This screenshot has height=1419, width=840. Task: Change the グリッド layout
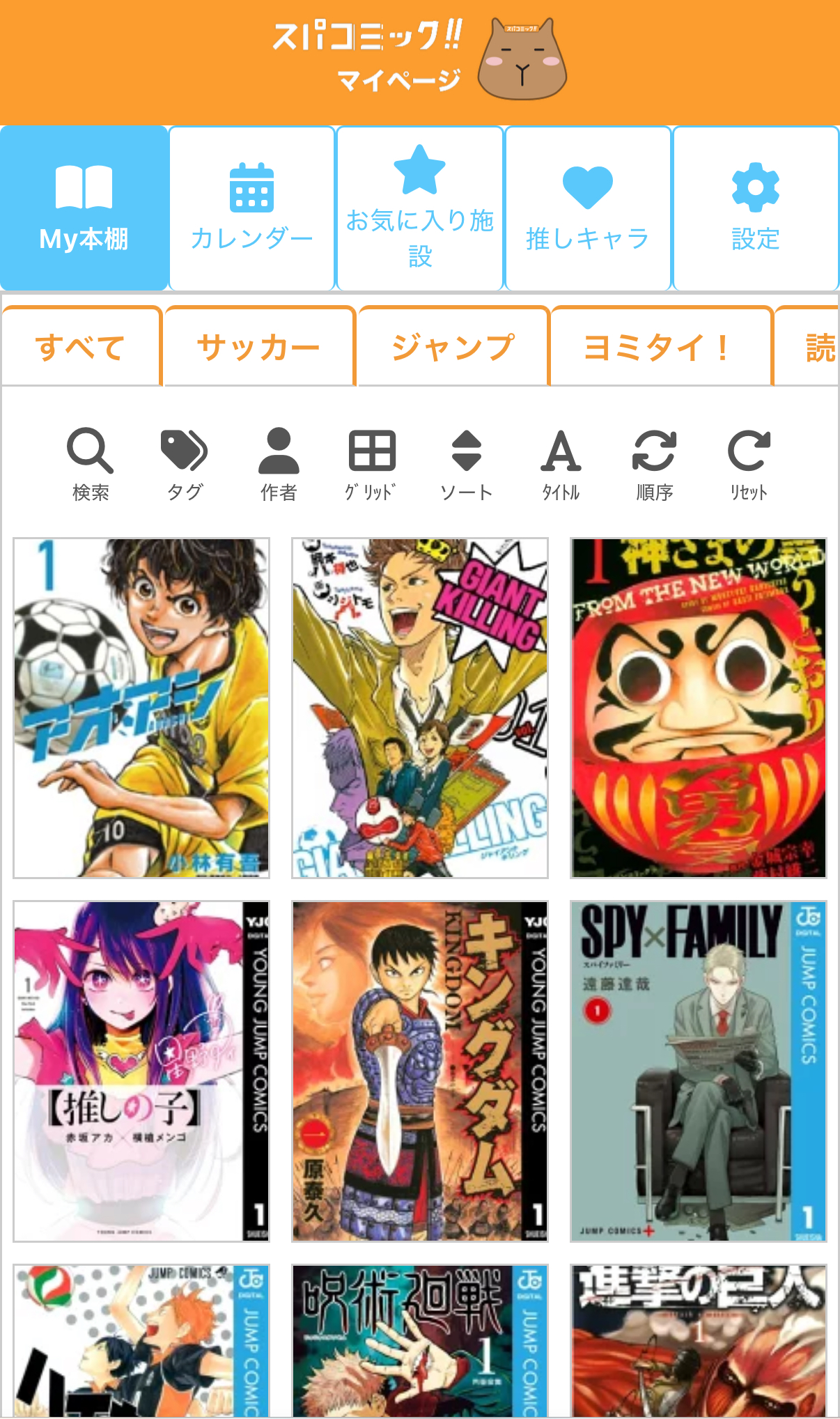click(x=372, y=463)
